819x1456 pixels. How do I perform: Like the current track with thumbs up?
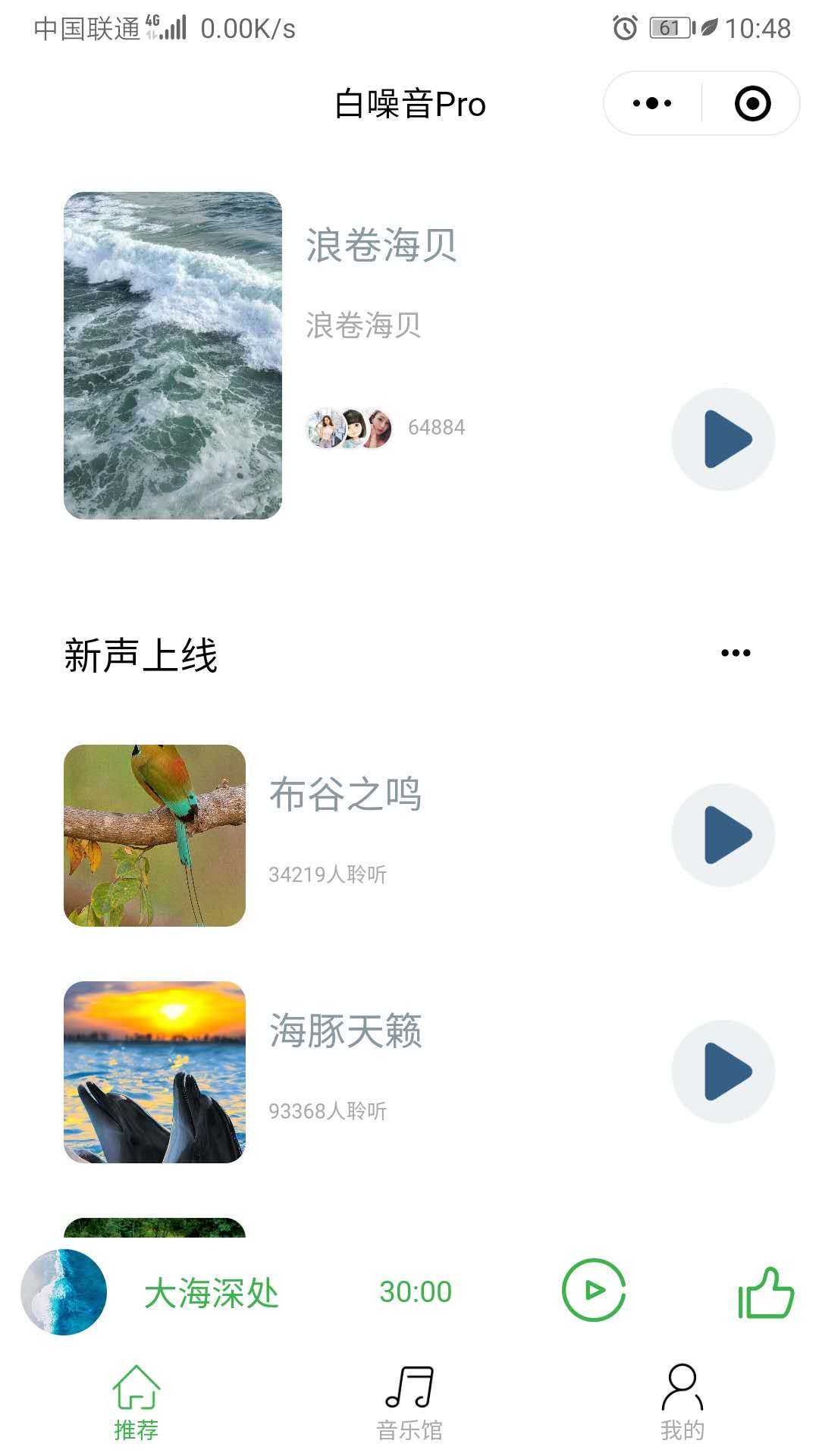point(766,1292)
